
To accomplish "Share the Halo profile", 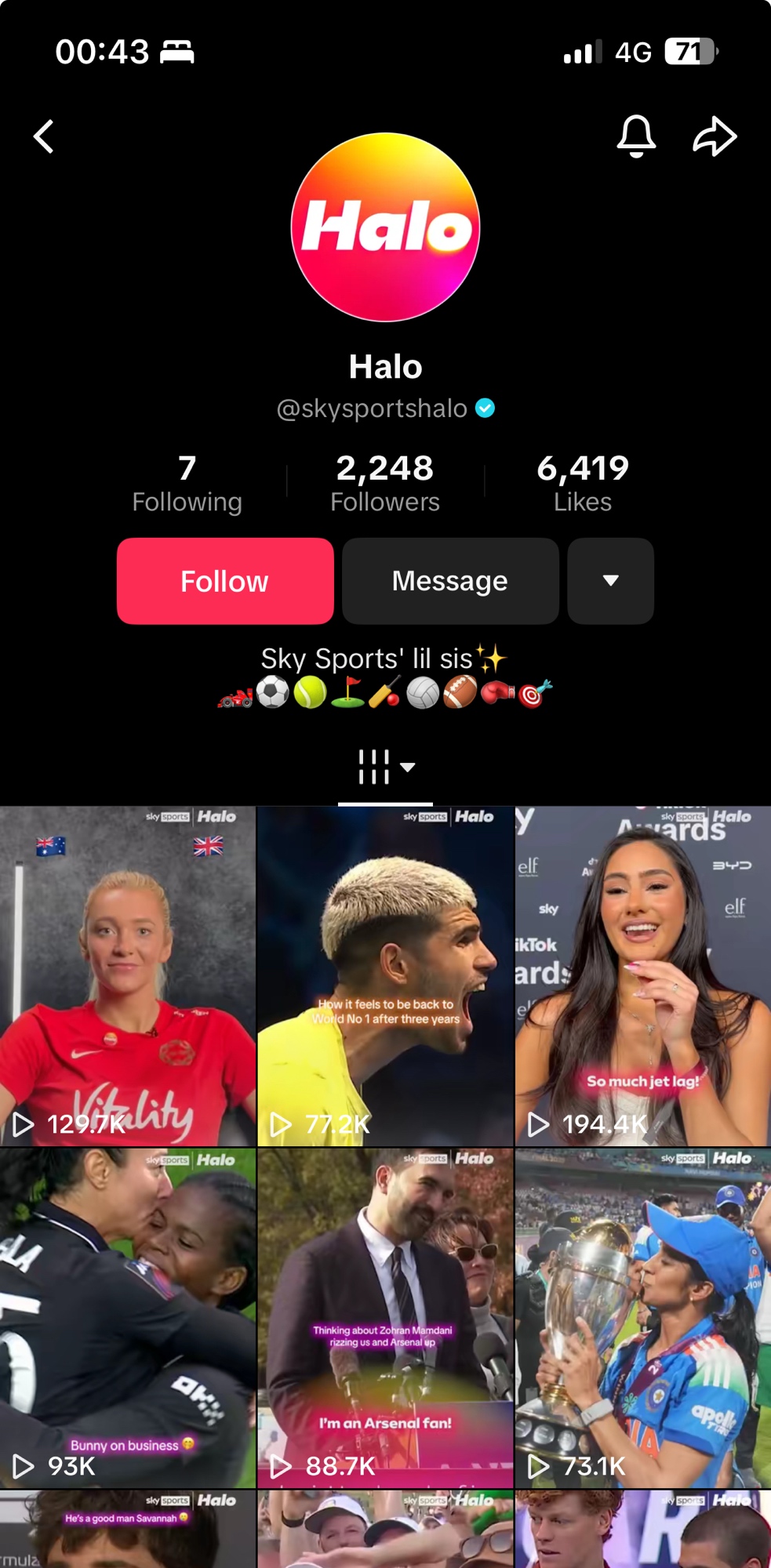I will 715,136.
